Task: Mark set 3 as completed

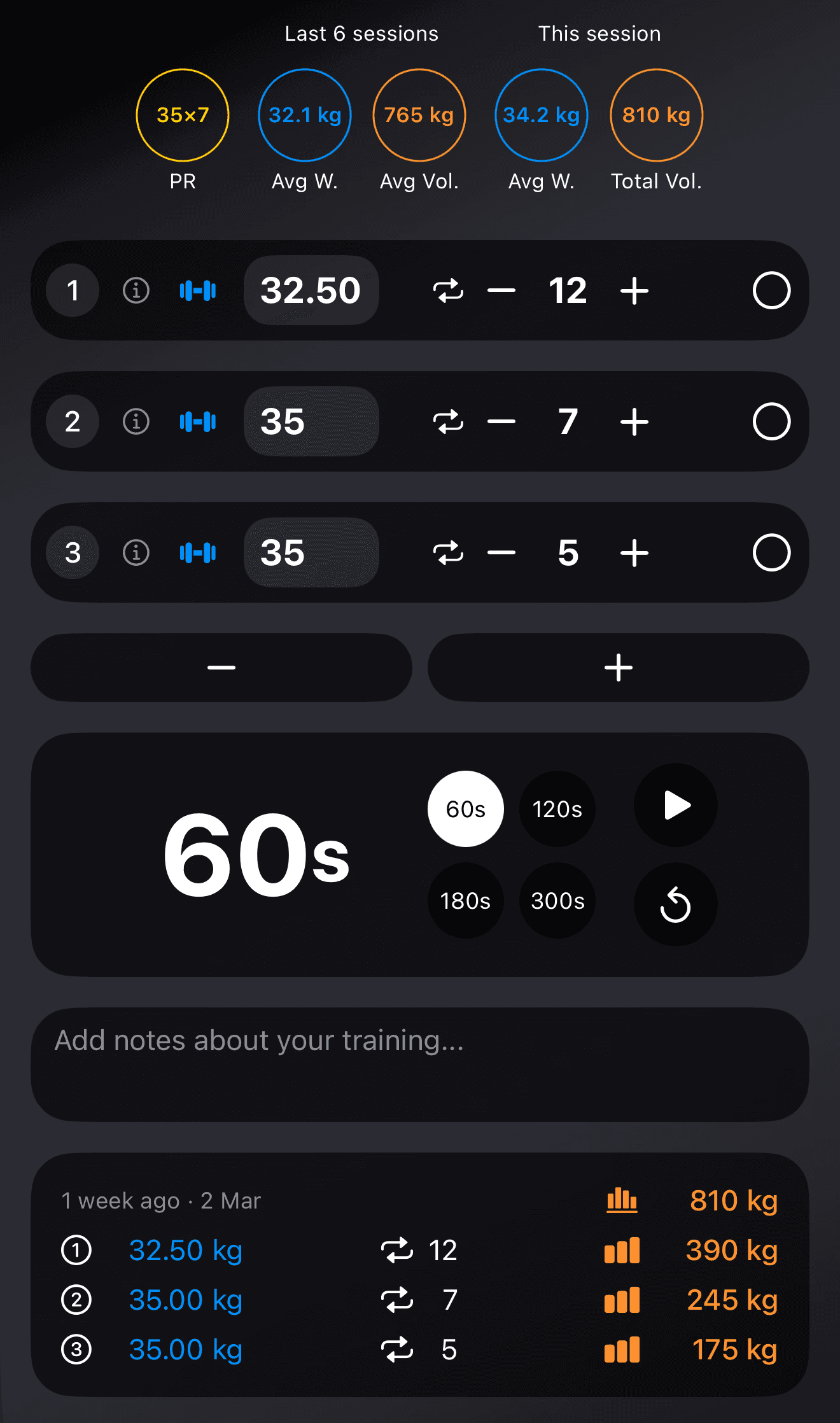Action: click(771, 552)
